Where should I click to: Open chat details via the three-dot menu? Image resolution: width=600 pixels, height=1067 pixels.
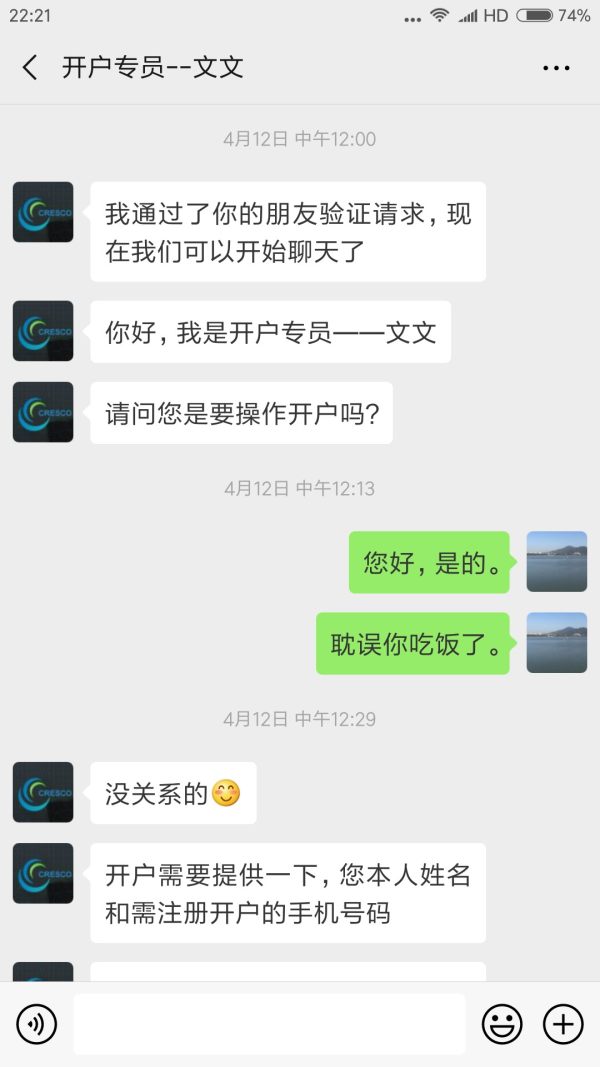point(555,68)
